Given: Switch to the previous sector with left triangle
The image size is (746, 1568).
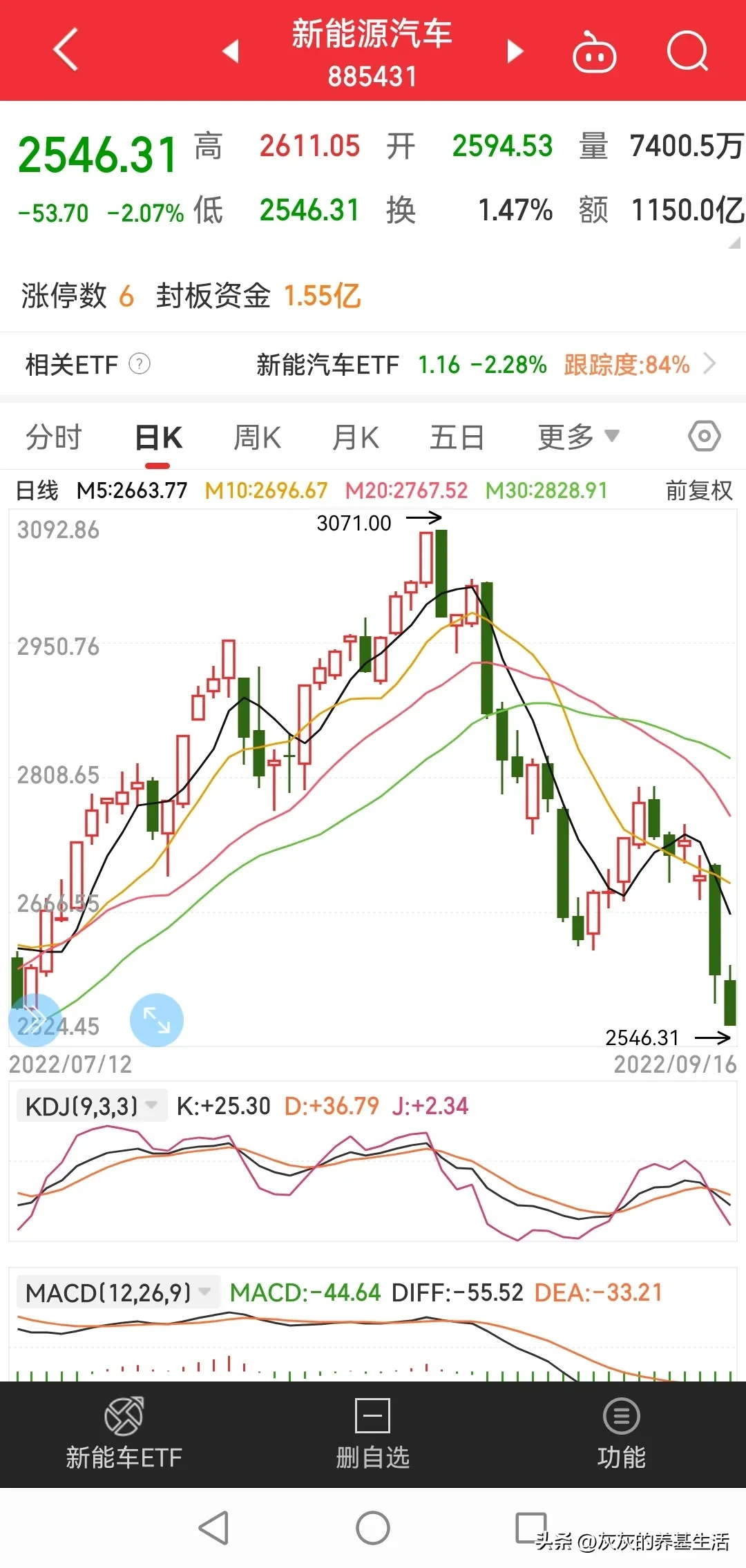Looking at the screenshot, I should [231, 51].
